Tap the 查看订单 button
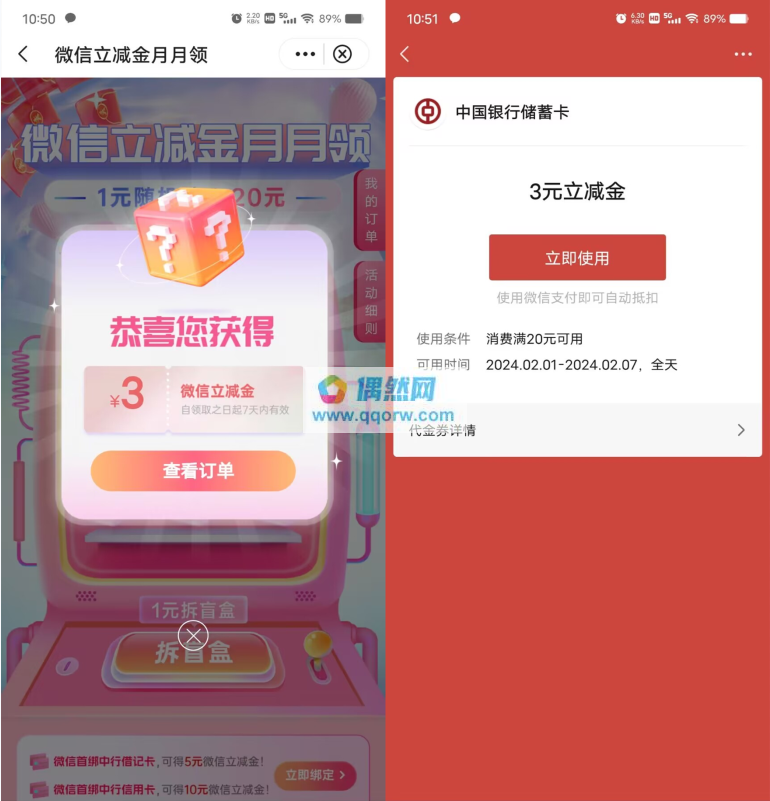770x801 pixels. [193, 471]
